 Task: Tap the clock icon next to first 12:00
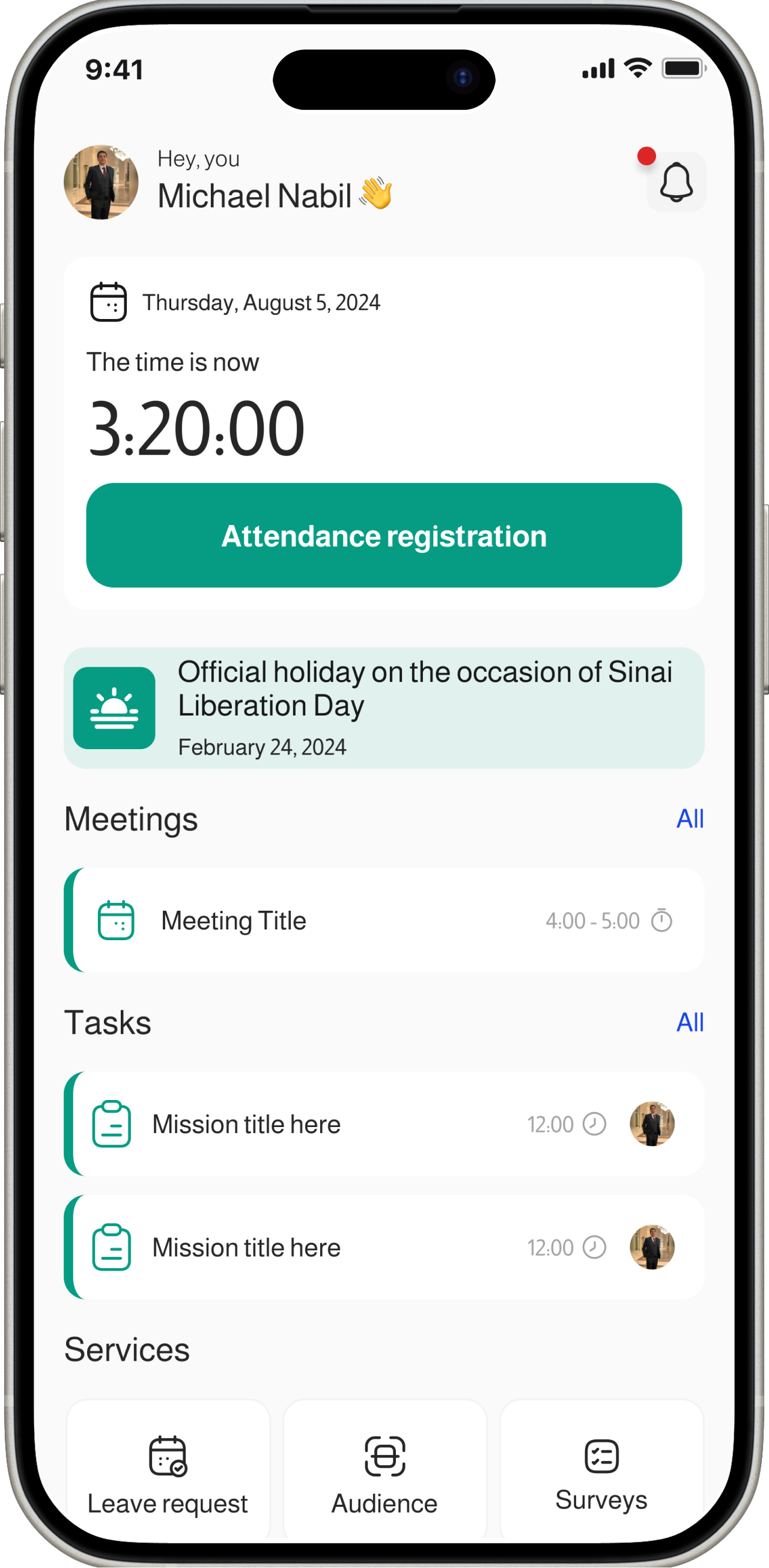click(594, 1124)
